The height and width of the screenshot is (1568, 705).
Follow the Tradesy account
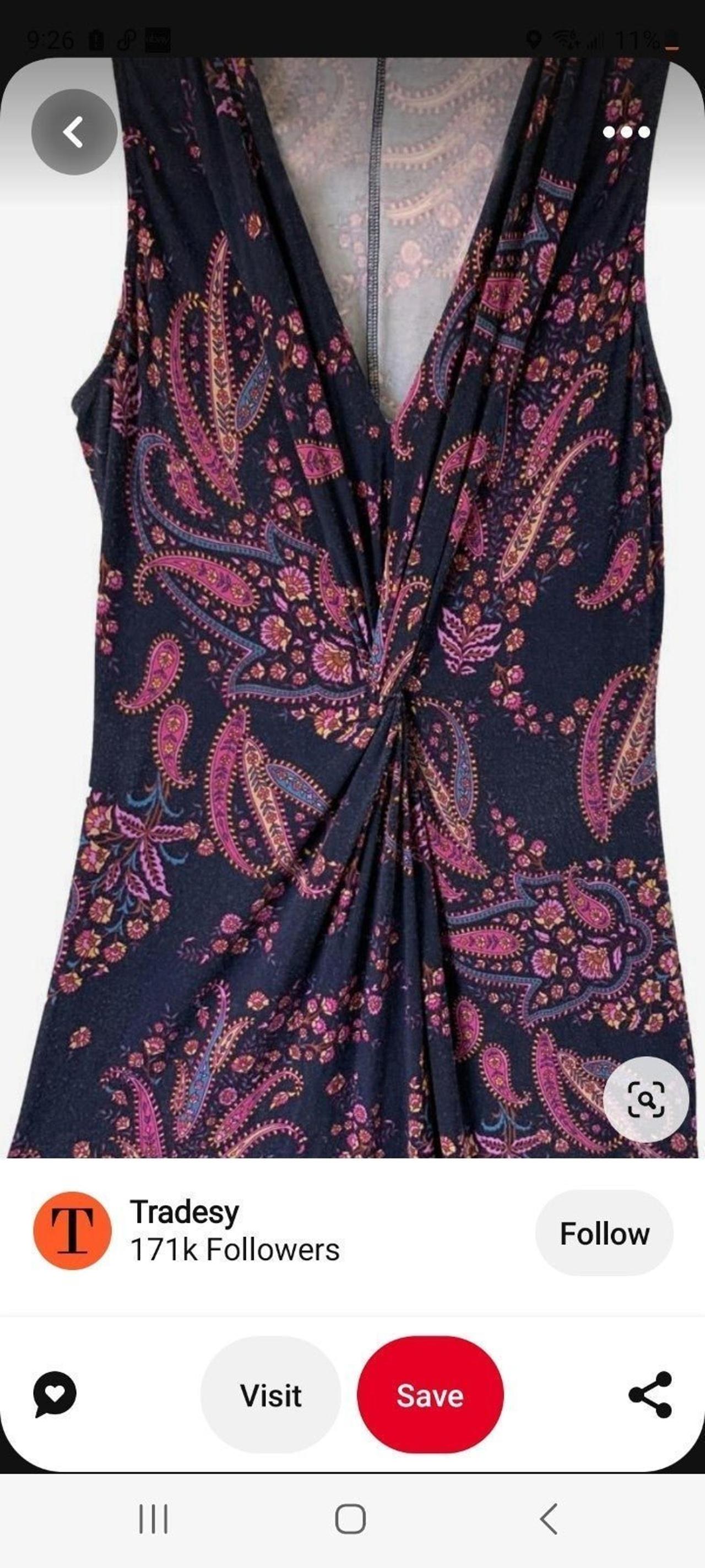[604, 1233]
